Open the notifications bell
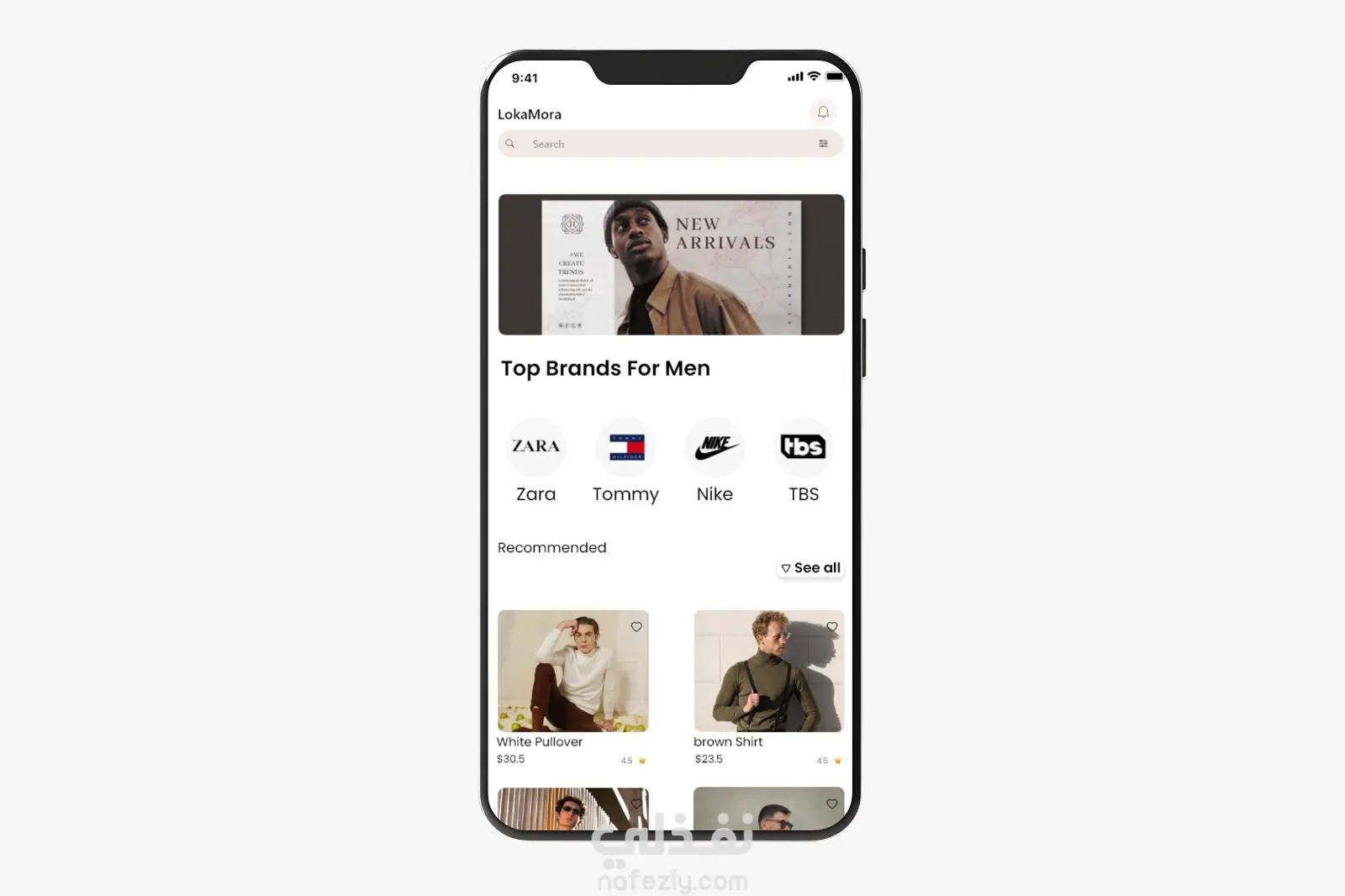Viewport: 1345px width, 896px height. pos(823,112)
